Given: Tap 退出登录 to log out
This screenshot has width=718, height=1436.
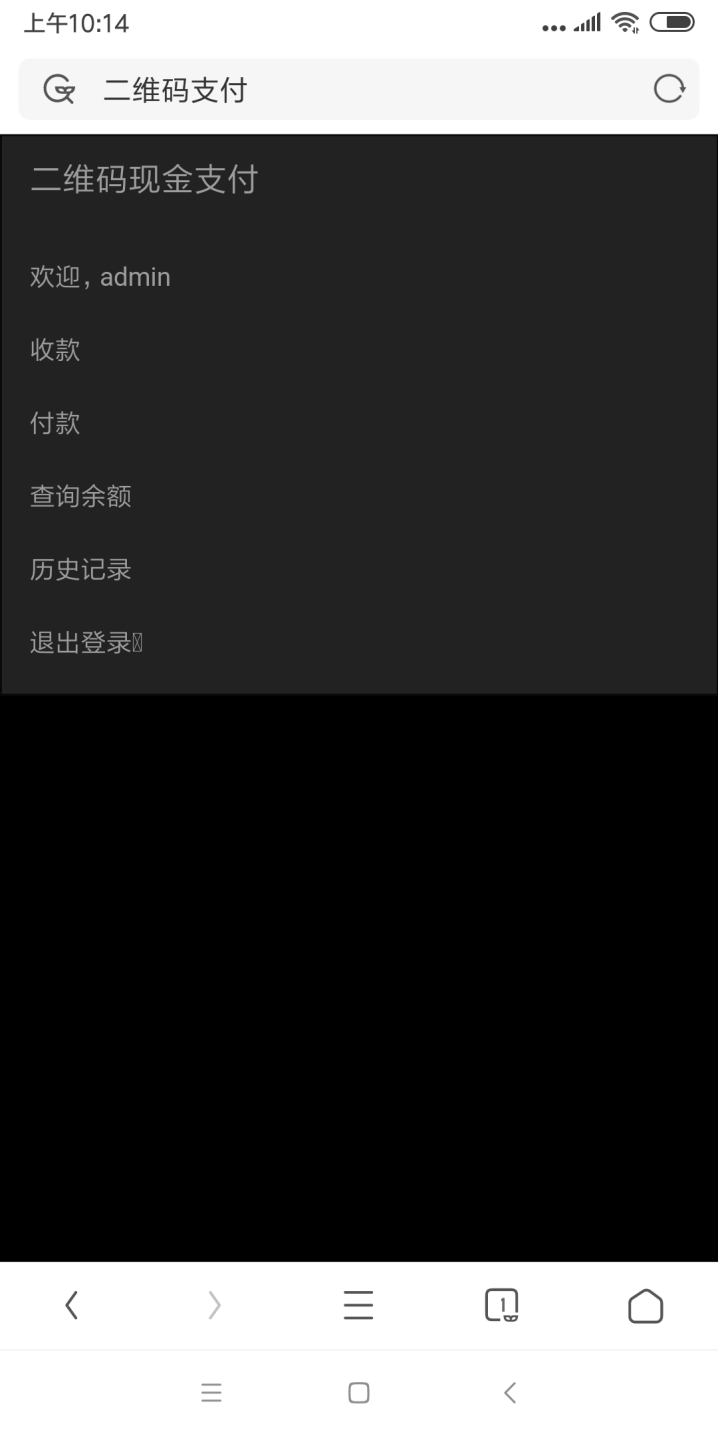Looking at the screenshot, I should pyautogui.click(x=82, y=643).
